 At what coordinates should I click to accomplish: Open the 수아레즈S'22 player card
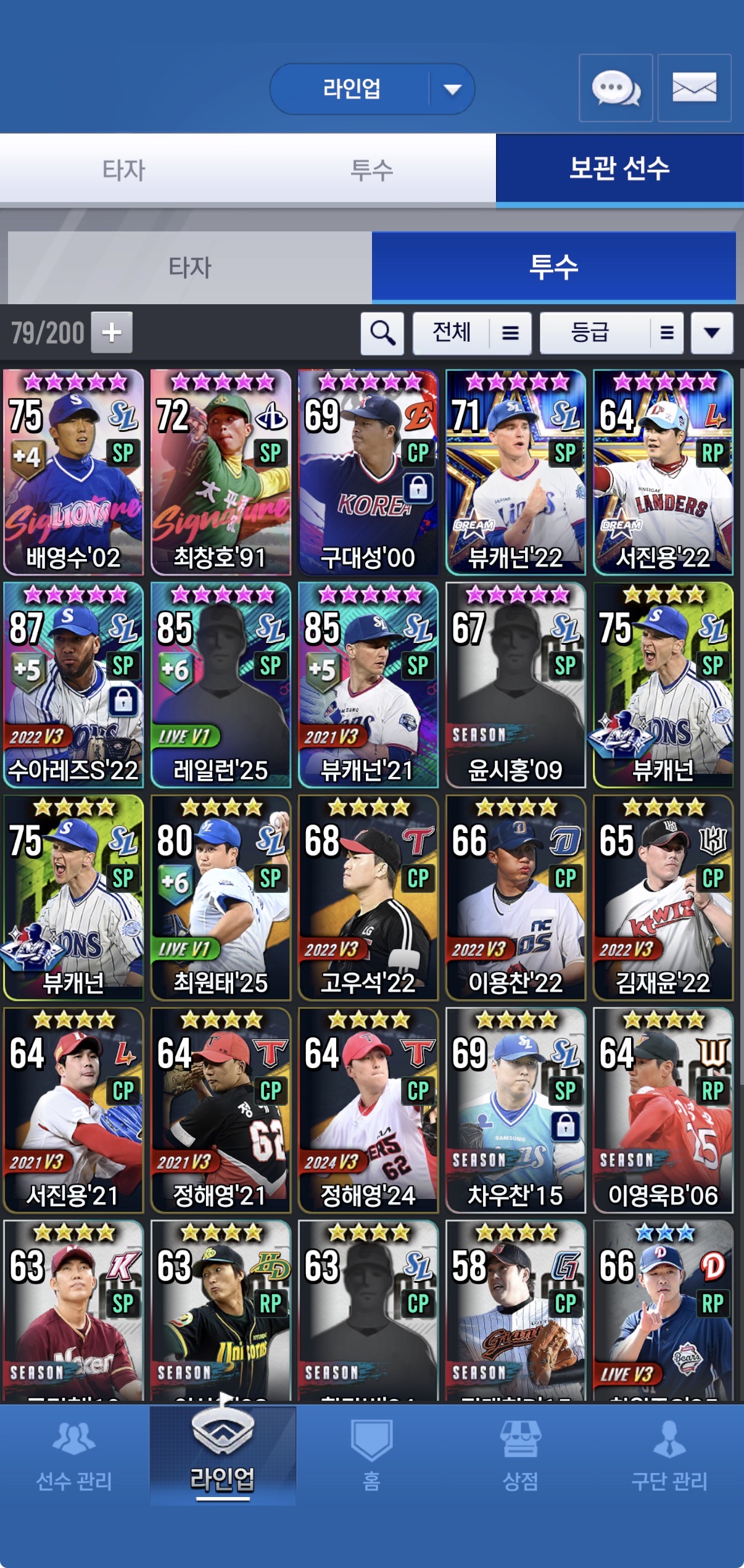pos(73,685)
